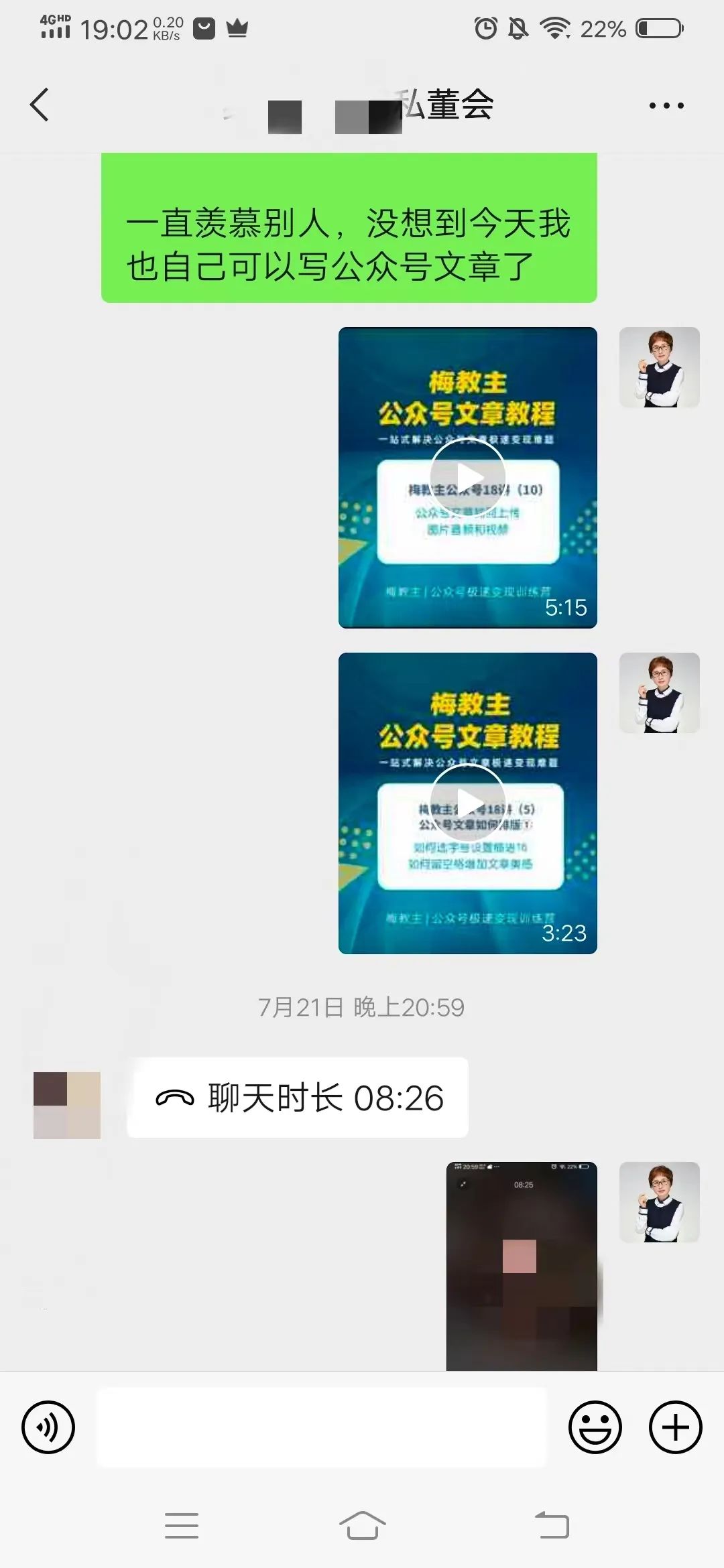Go back from the chat

(x=40, y=105)
